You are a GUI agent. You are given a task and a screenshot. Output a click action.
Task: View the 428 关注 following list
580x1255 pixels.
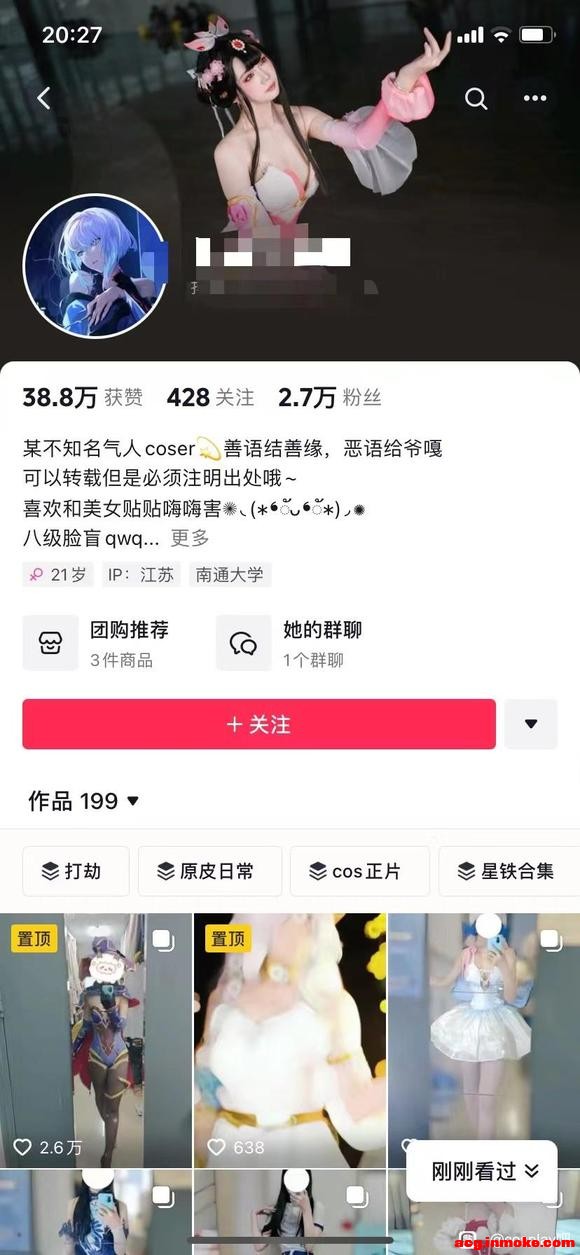click(210, 397)
